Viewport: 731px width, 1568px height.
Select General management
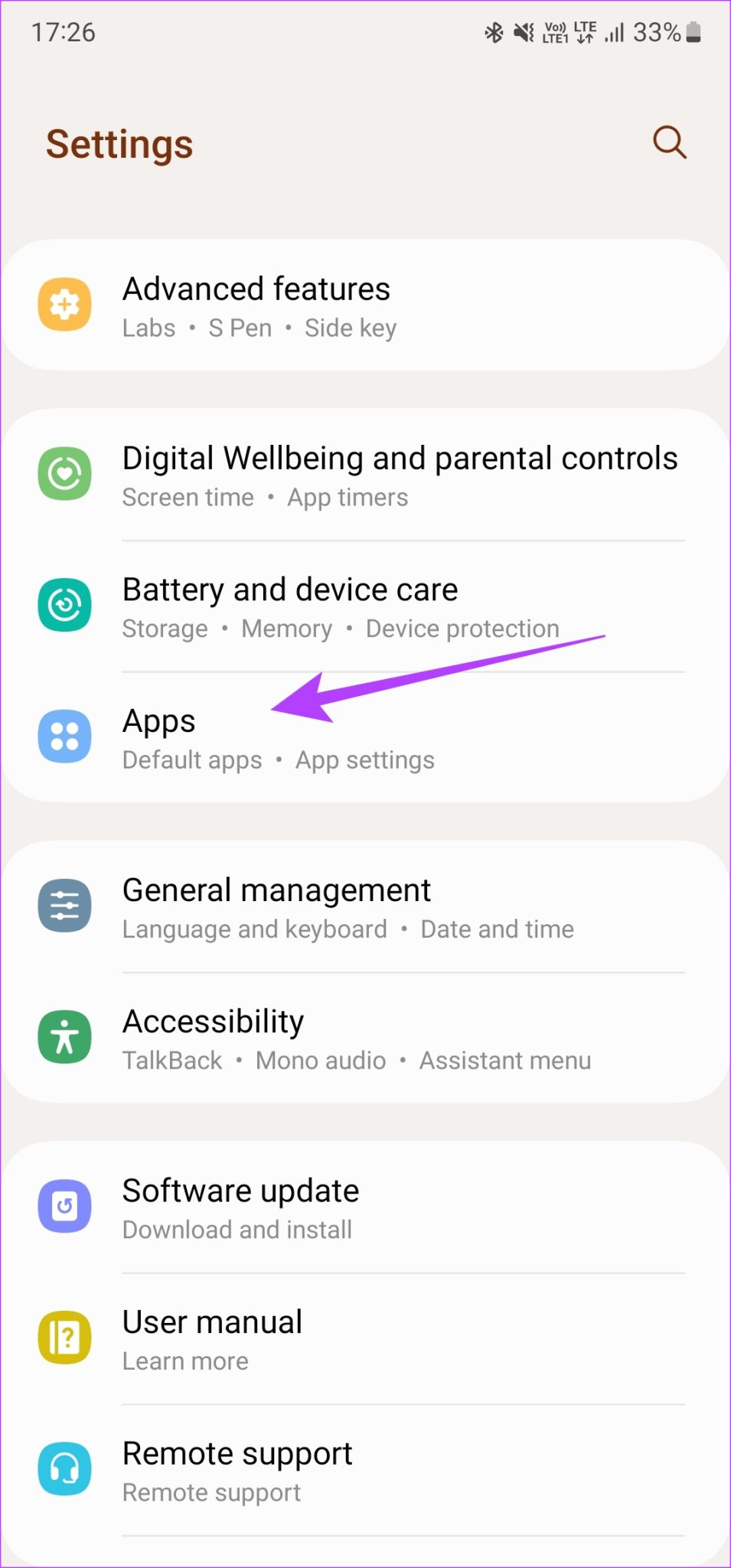point(364,906)
